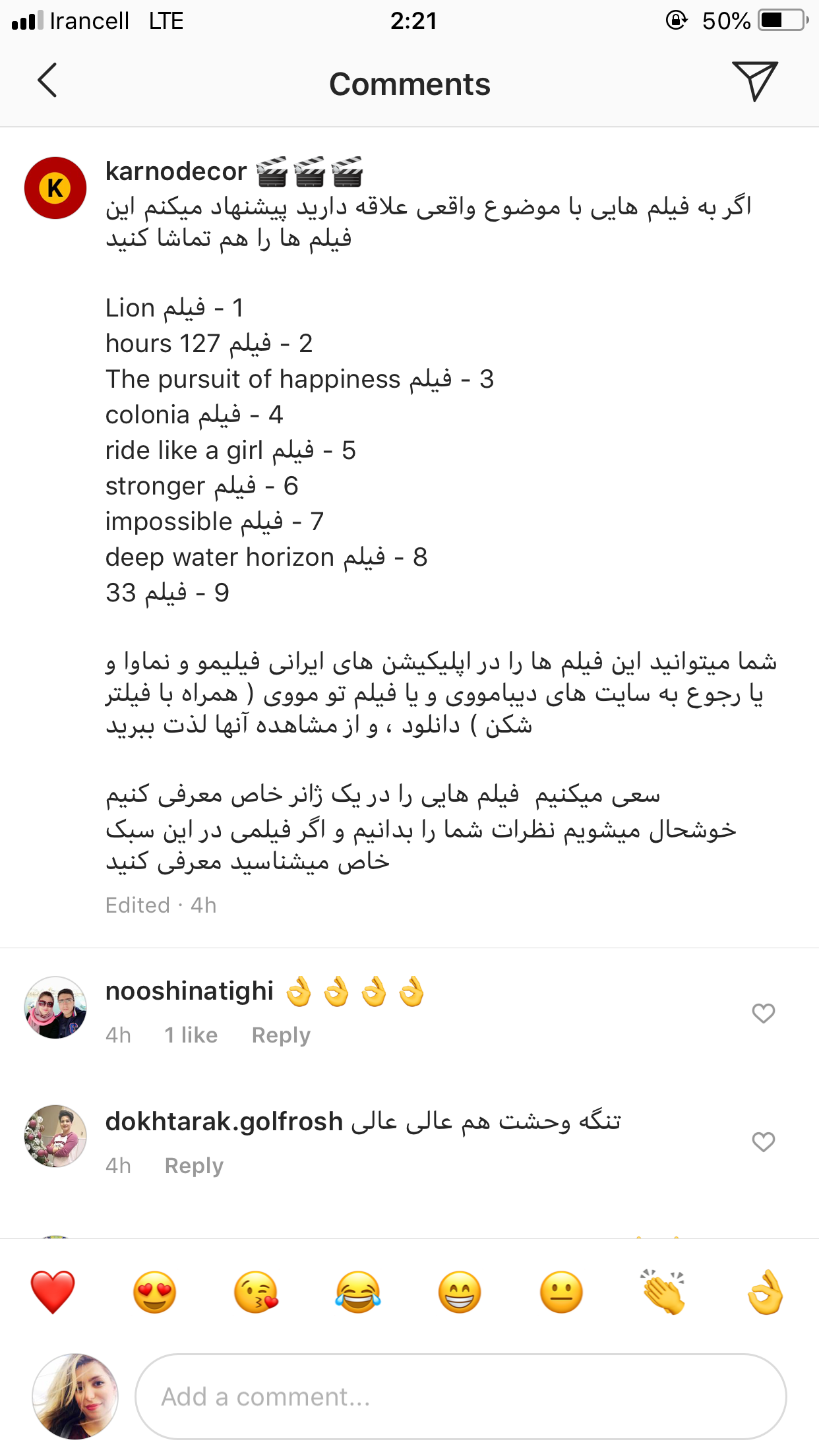Insert the kissing face emoji
This screenshot has width=819, height=1456.
click(x=257, y=1292)
